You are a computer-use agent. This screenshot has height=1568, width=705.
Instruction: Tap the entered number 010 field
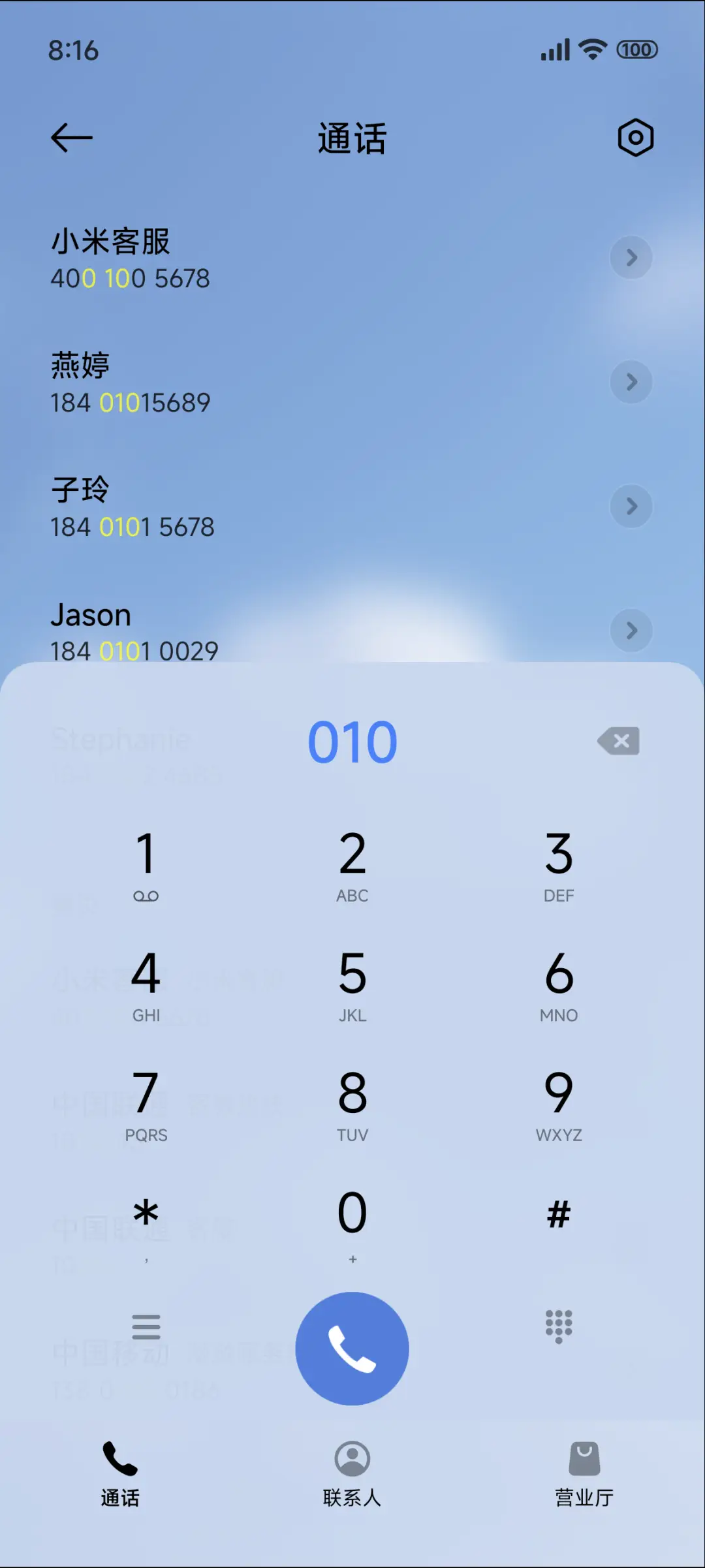(x=352, y=741)
